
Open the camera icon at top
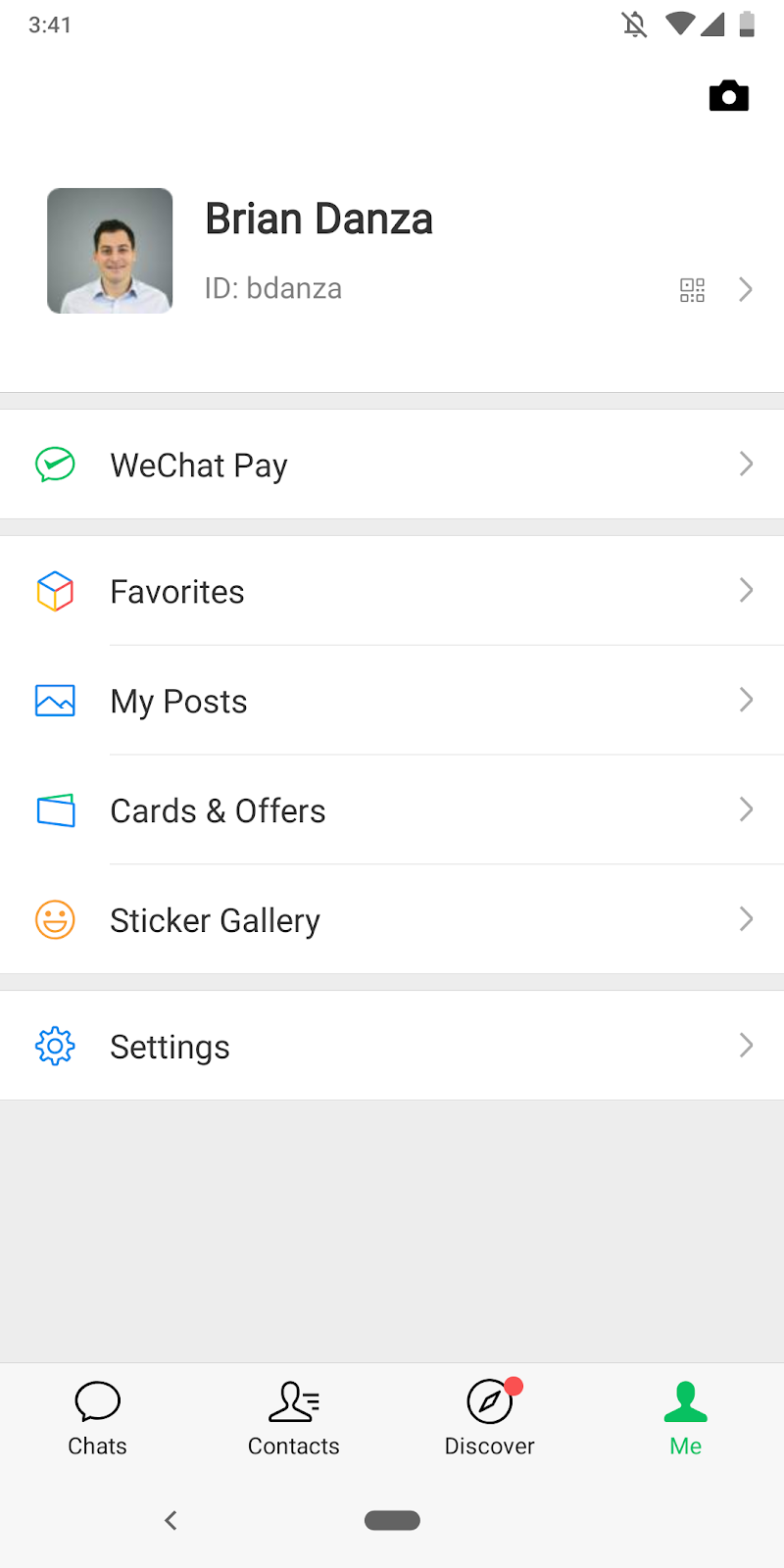click(728, 96)
